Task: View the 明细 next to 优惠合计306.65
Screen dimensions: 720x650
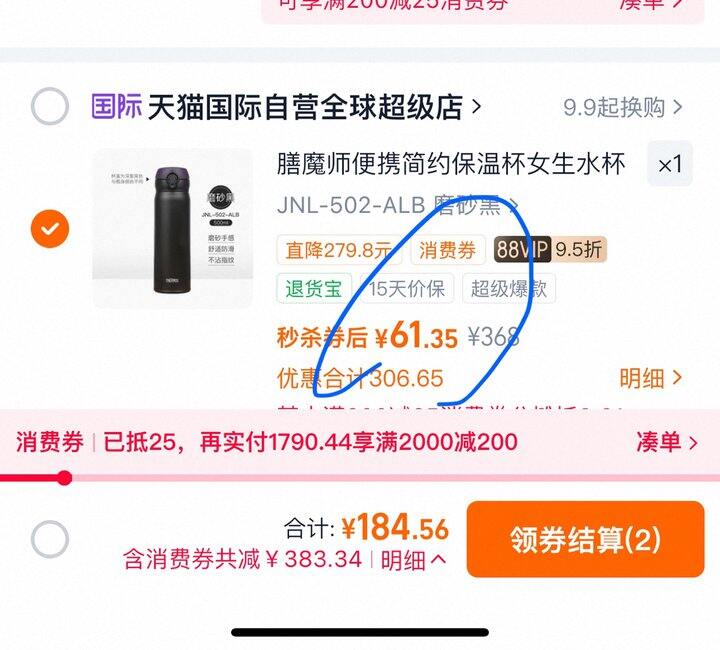Action: point(650,378)
